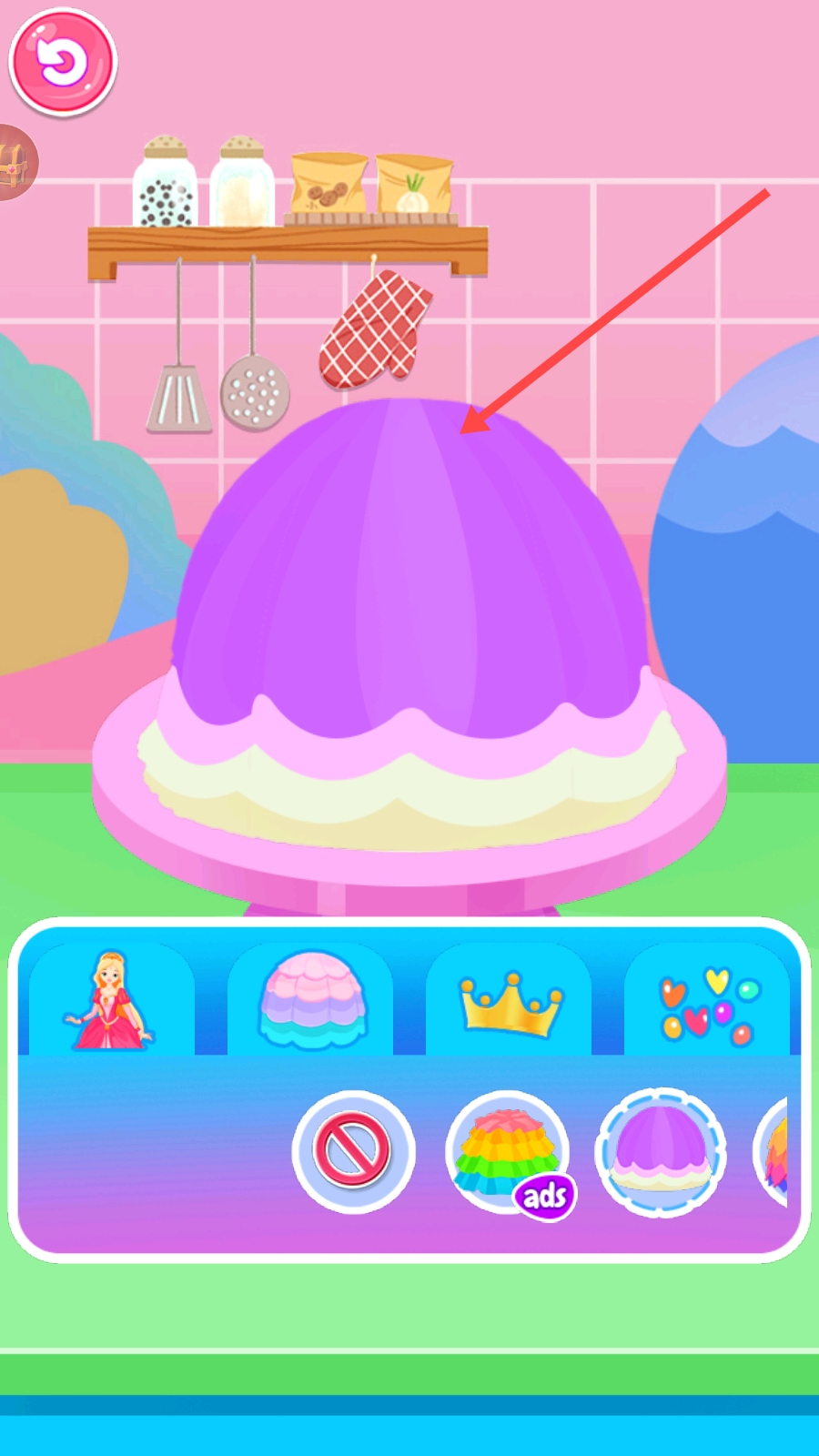The image size is (819, 1456).
Task: Switch to the princess doll tab
Action: click(x=111, y=1001)
